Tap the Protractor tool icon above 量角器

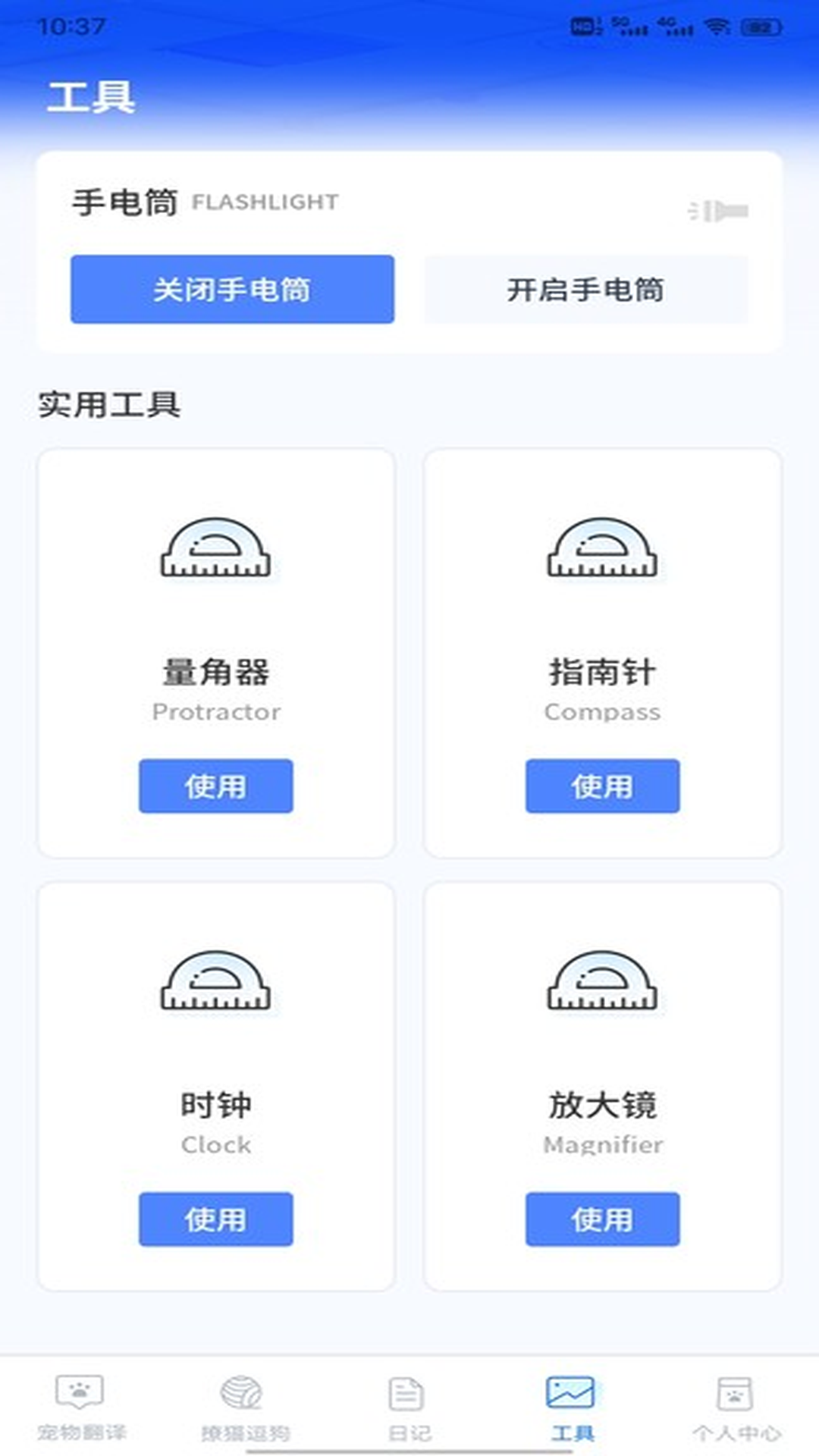pyautogui.click(x=216, y=548)
